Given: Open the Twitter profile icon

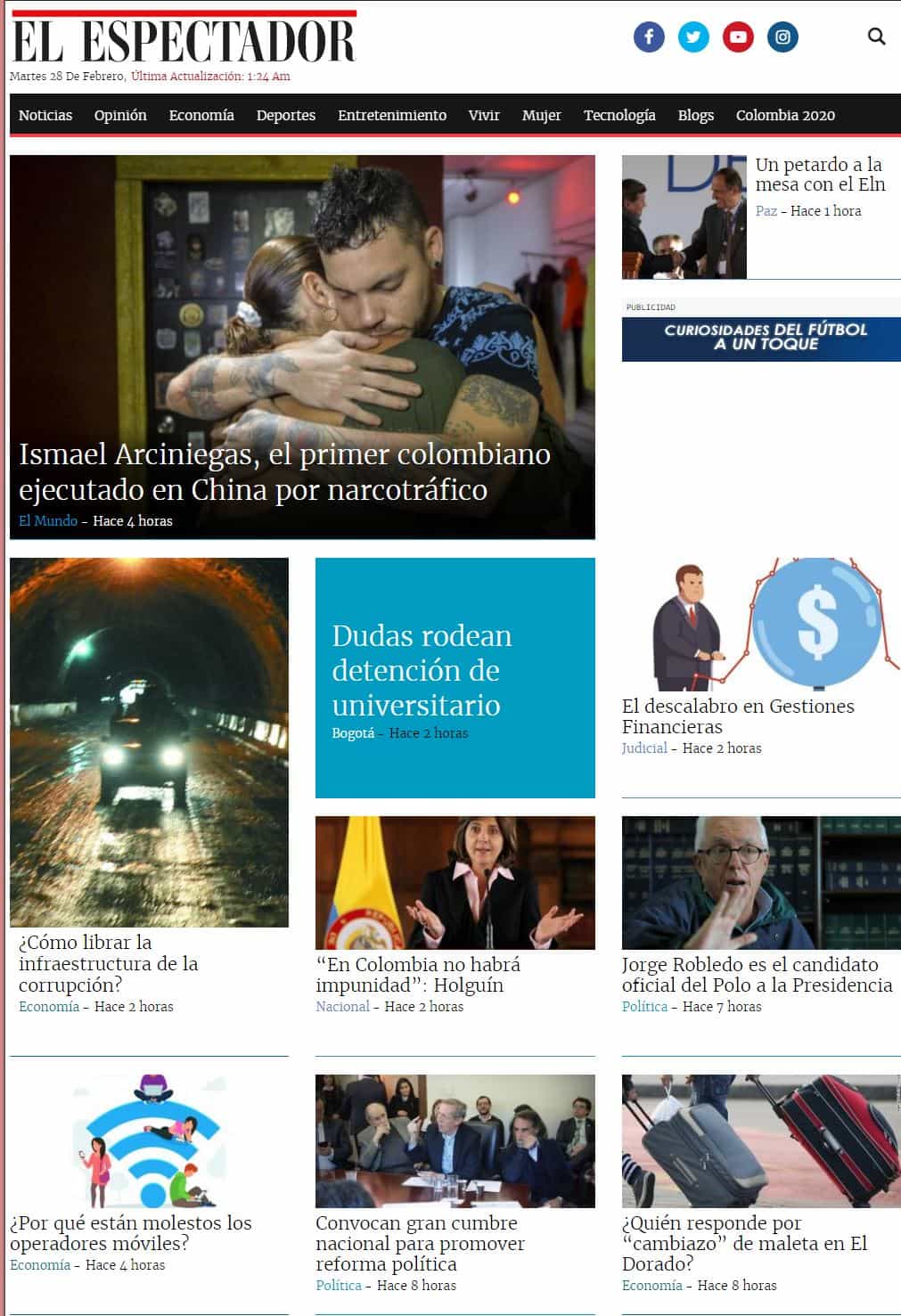Looking at the screenshot, I should pyautogui.click(x=693, y=37).
